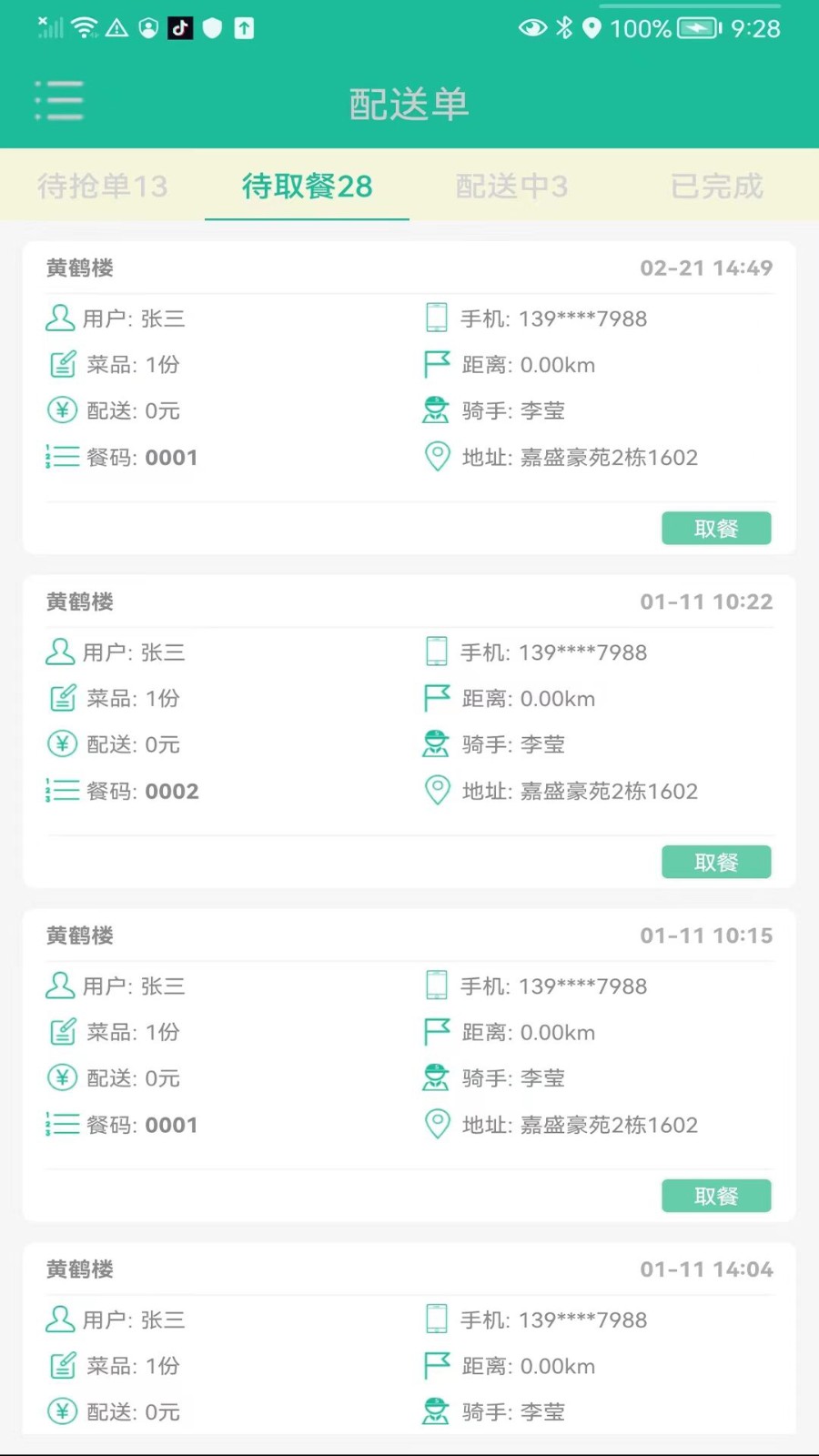
Task: Click 取餐 button on the 02-21 order
Action: (716, 528)
